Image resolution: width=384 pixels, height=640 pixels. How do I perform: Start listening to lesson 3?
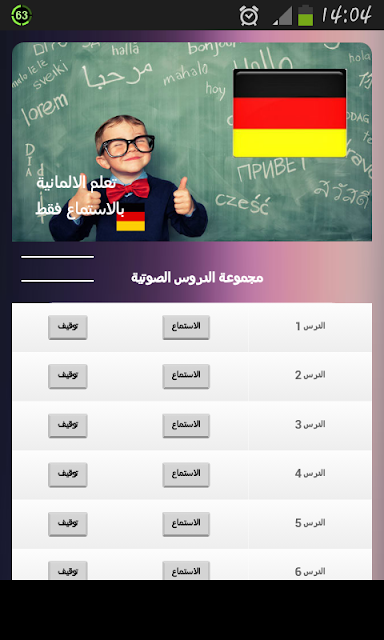(186, 426)
